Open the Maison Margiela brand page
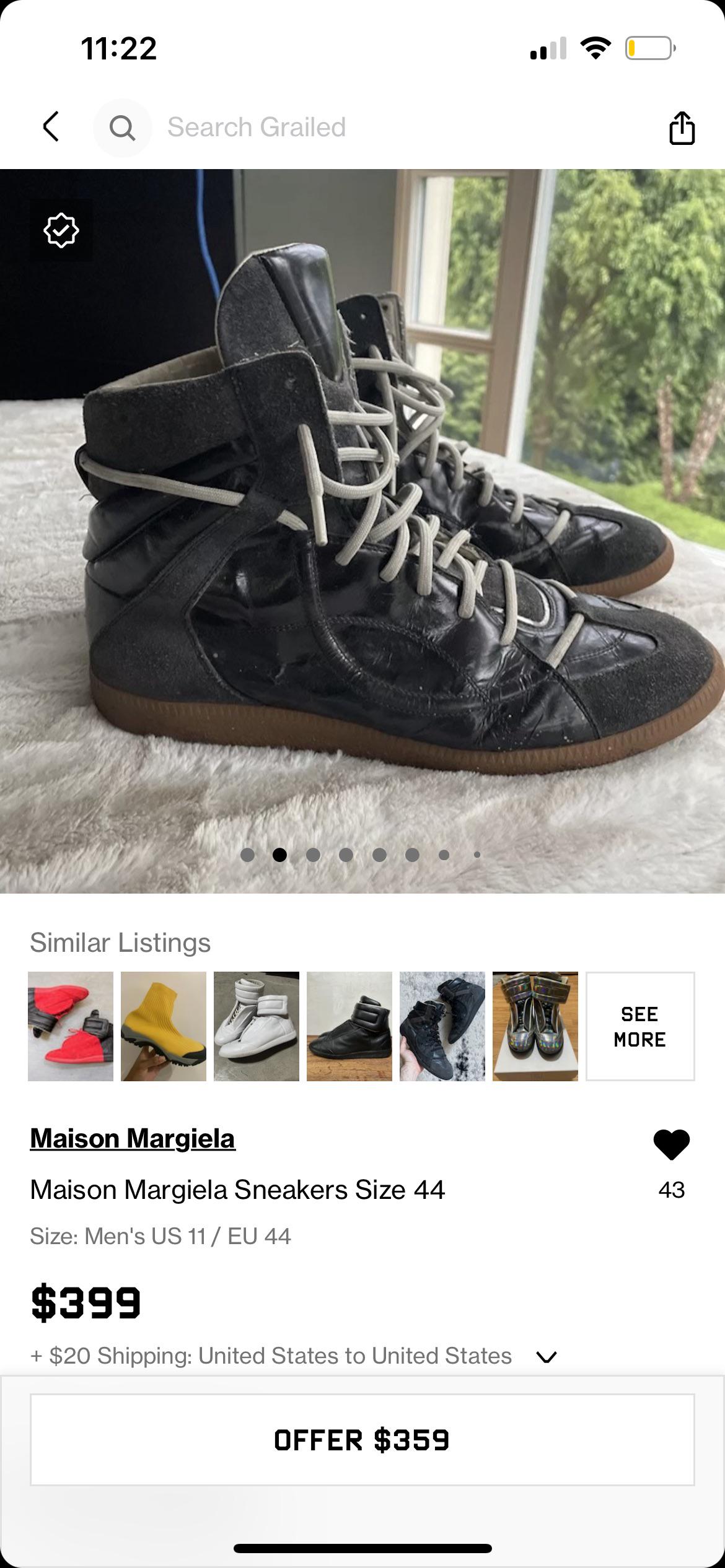725x1568 pixels. pyautogui.click(x=133, y=1138)
